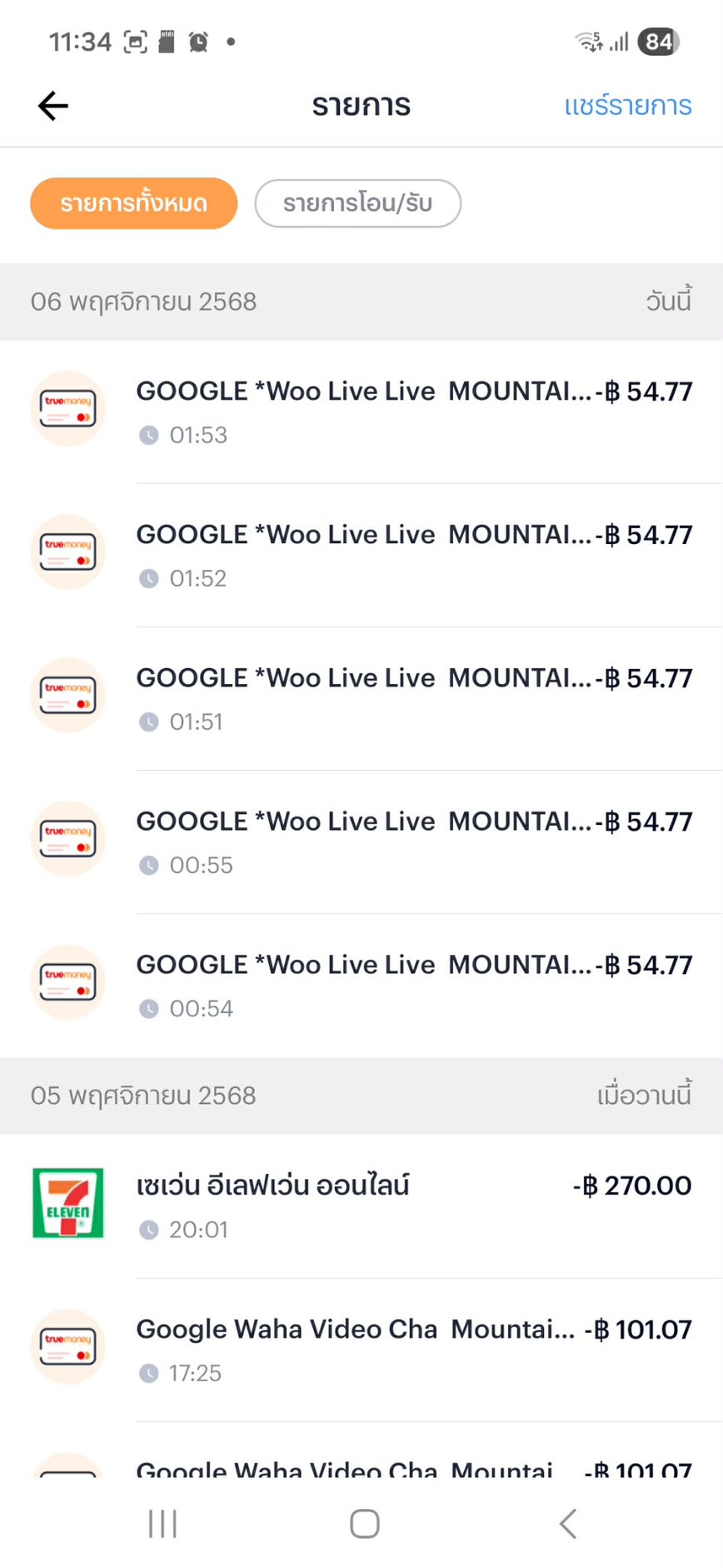Open the Waha Video Cha transaction at 17:25
This screenshot has width=723, height=1568.
[414, 1348]
